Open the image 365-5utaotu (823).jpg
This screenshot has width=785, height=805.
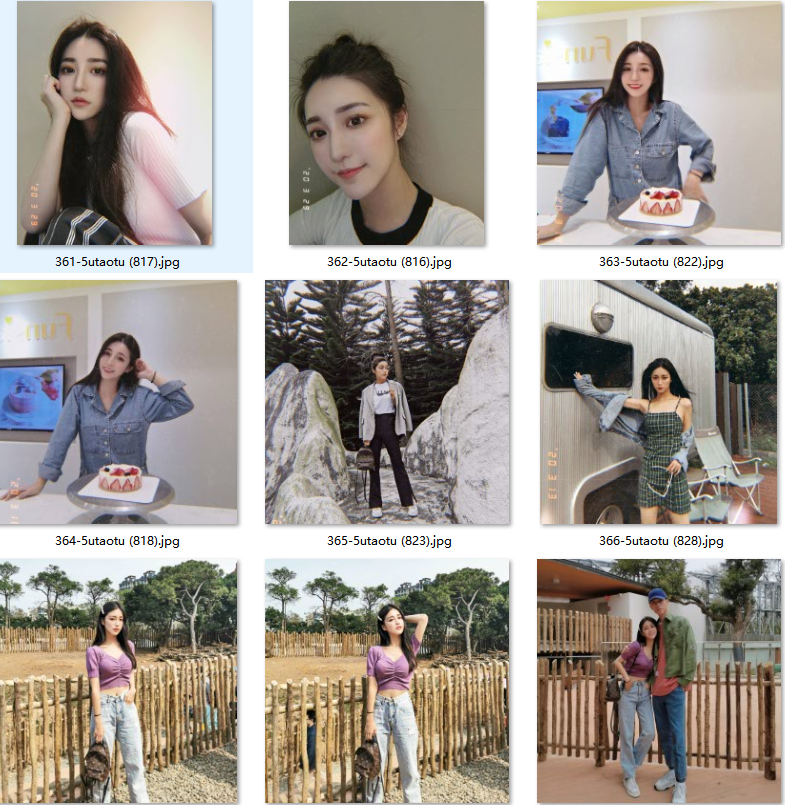(387, 402)
